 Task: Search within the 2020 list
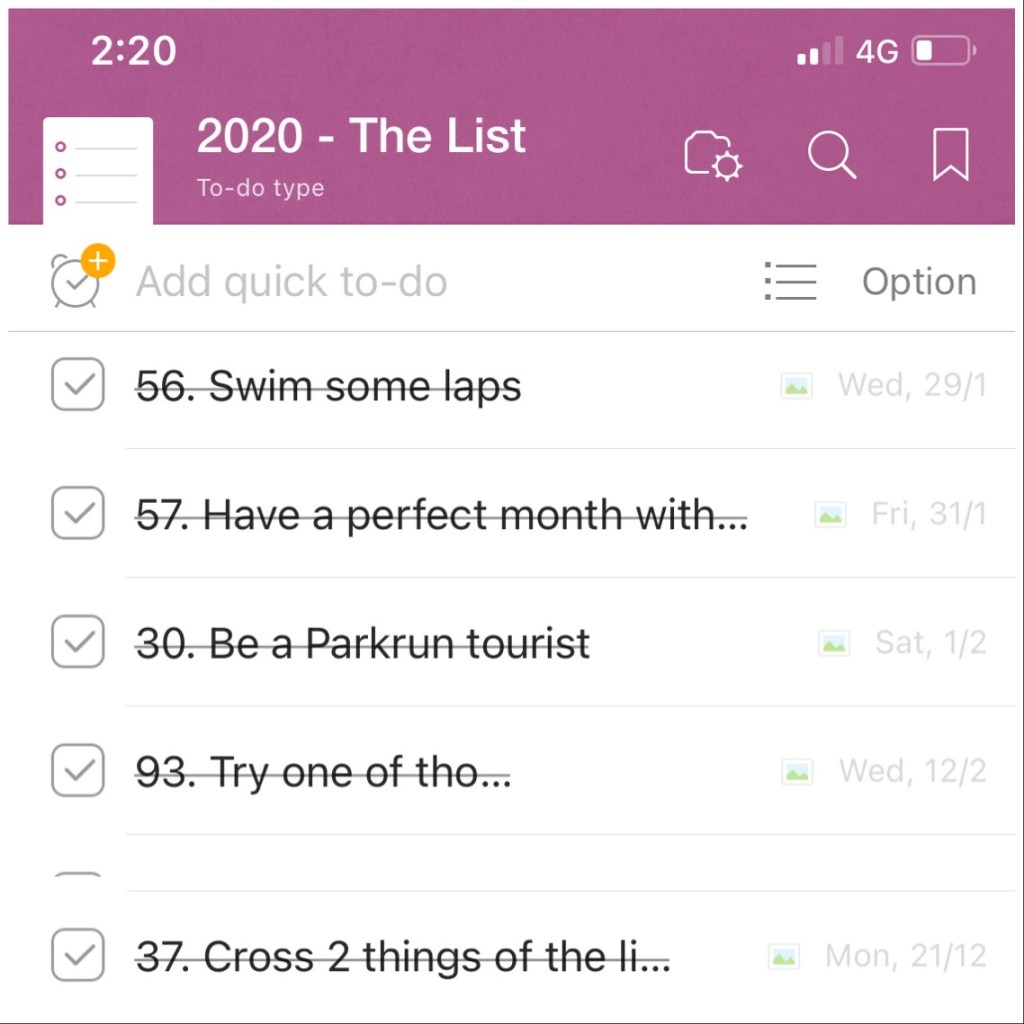(x=832, y=156)
